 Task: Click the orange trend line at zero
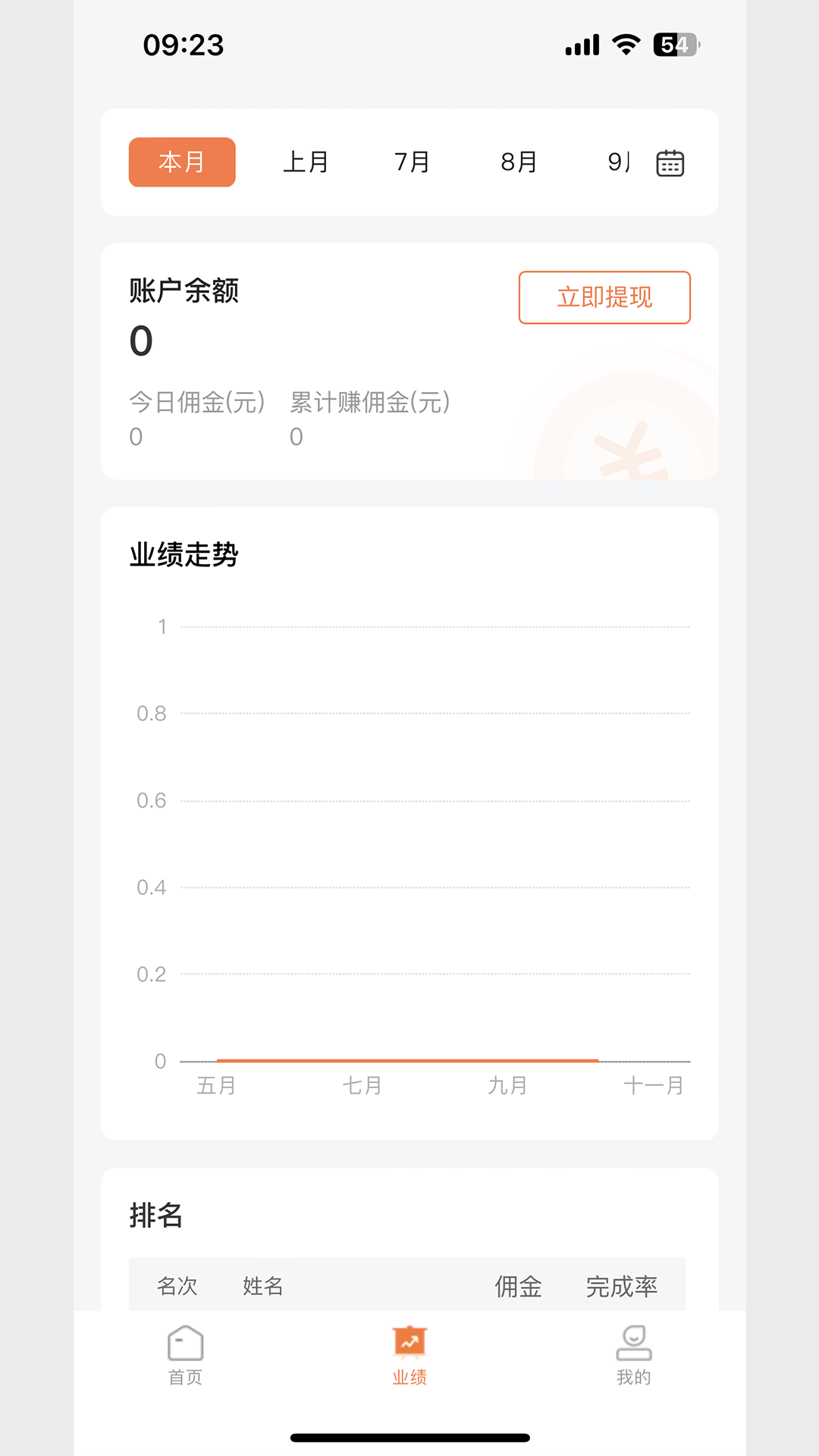(x=407, y=1059)
